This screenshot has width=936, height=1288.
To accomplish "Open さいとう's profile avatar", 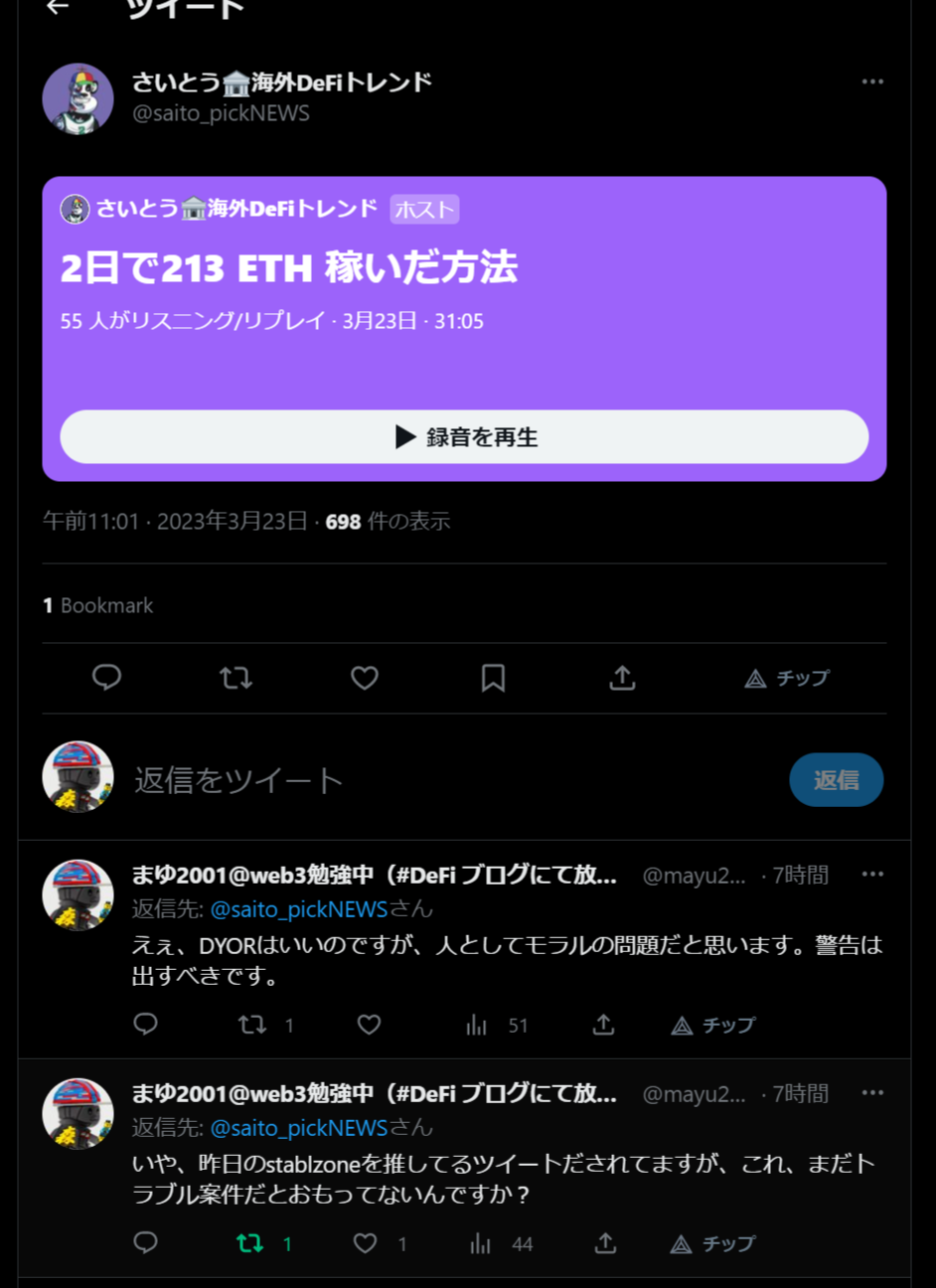I will (78, 98).
